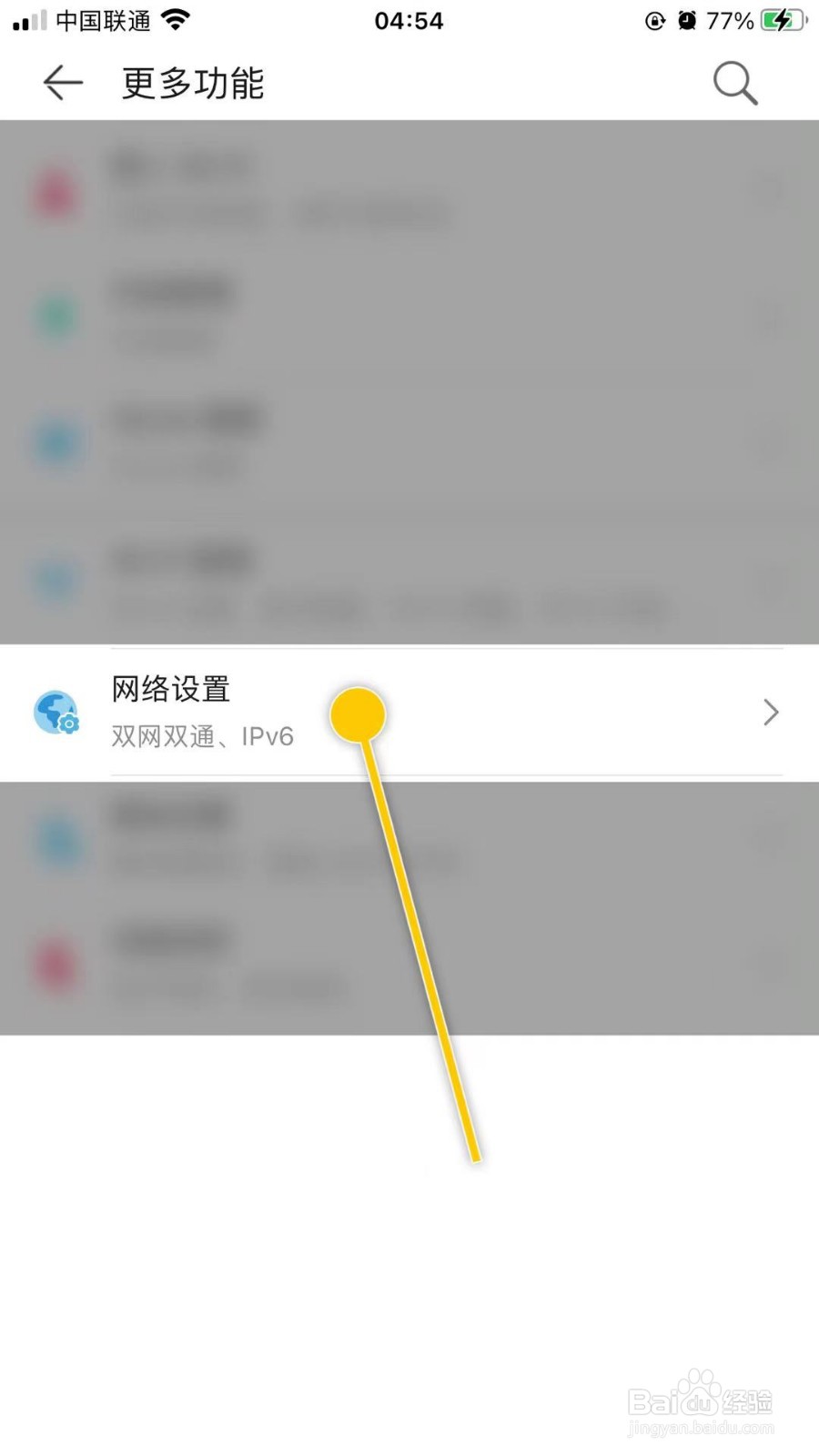
Task: Expand the 网络设置 row via its right chevron
Action: [x=771, y=713]
